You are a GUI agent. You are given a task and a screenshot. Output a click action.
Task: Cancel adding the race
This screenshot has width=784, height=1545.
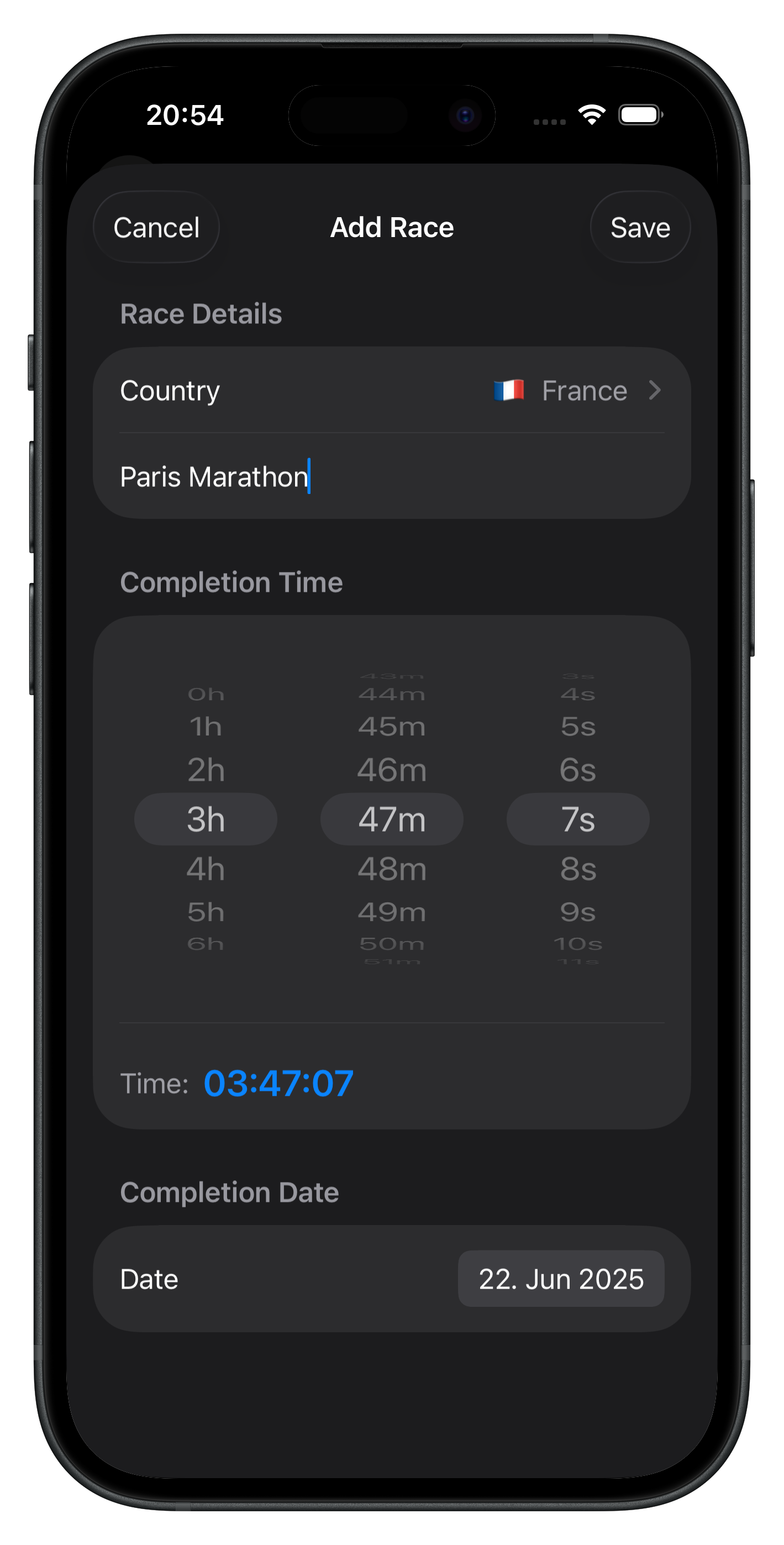pos(156,228)
